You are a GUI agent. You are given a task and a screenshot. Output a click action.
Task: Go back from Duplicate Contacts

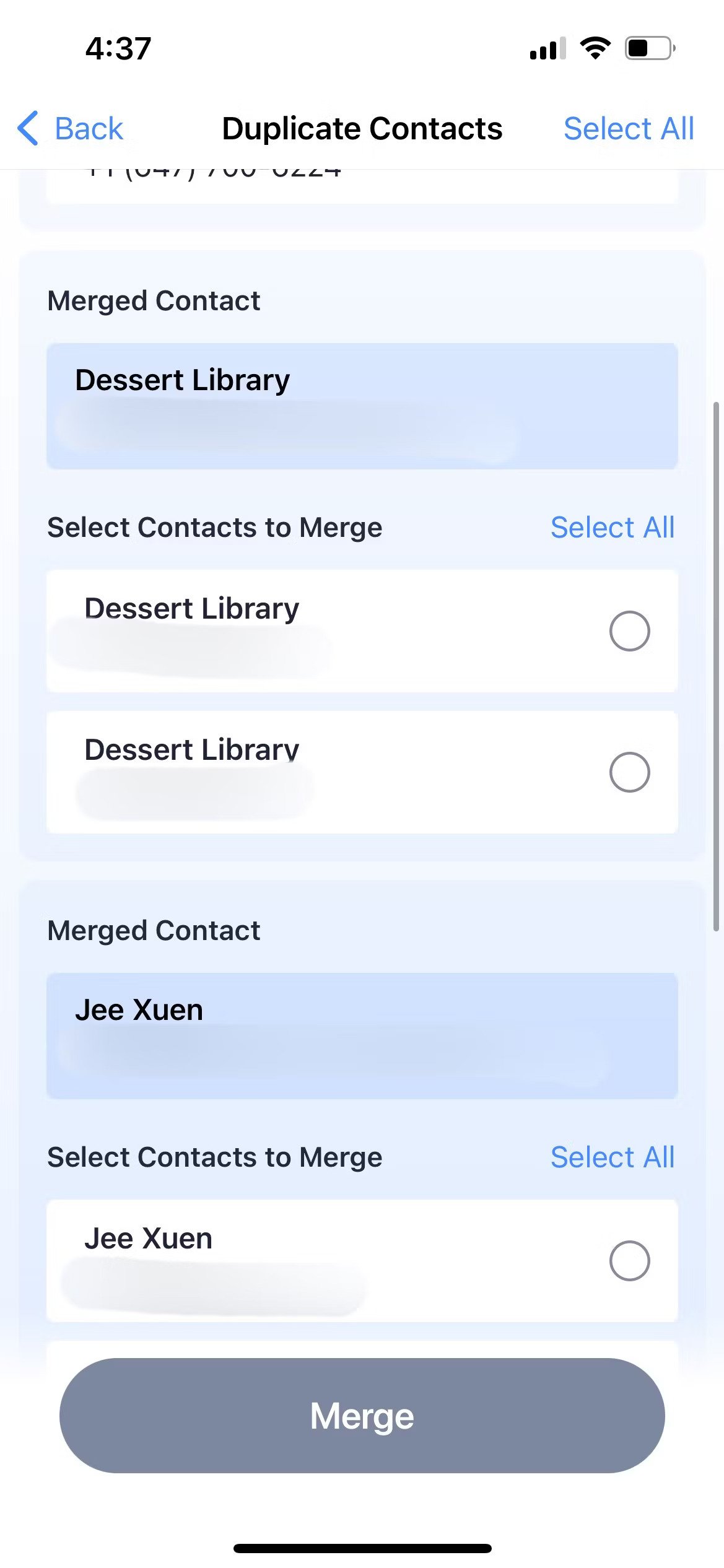(x=70, y=129)
